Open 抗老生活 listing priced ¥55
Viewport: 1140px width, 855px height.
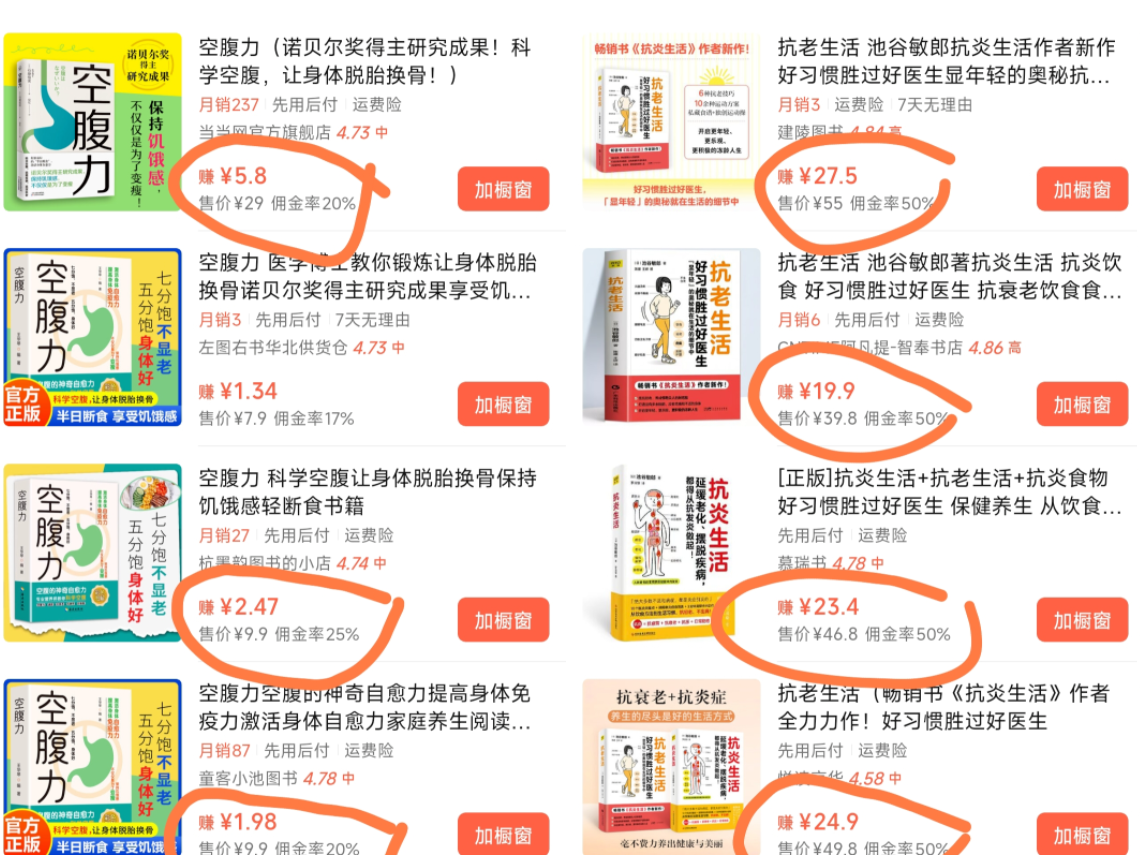click(947, 61)
